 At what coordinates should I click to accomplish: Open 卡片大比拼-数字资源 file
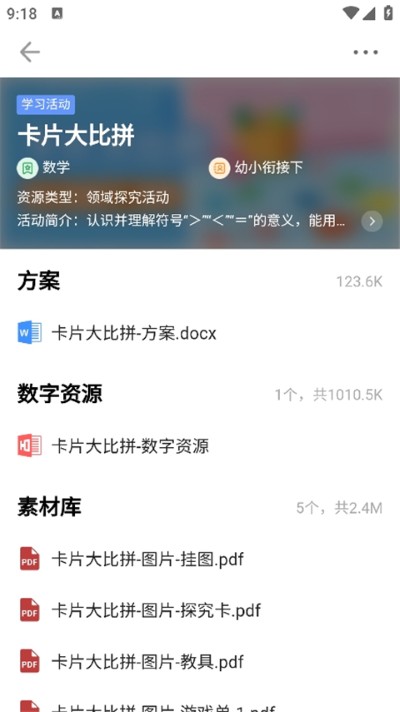(x=200, y=446)
